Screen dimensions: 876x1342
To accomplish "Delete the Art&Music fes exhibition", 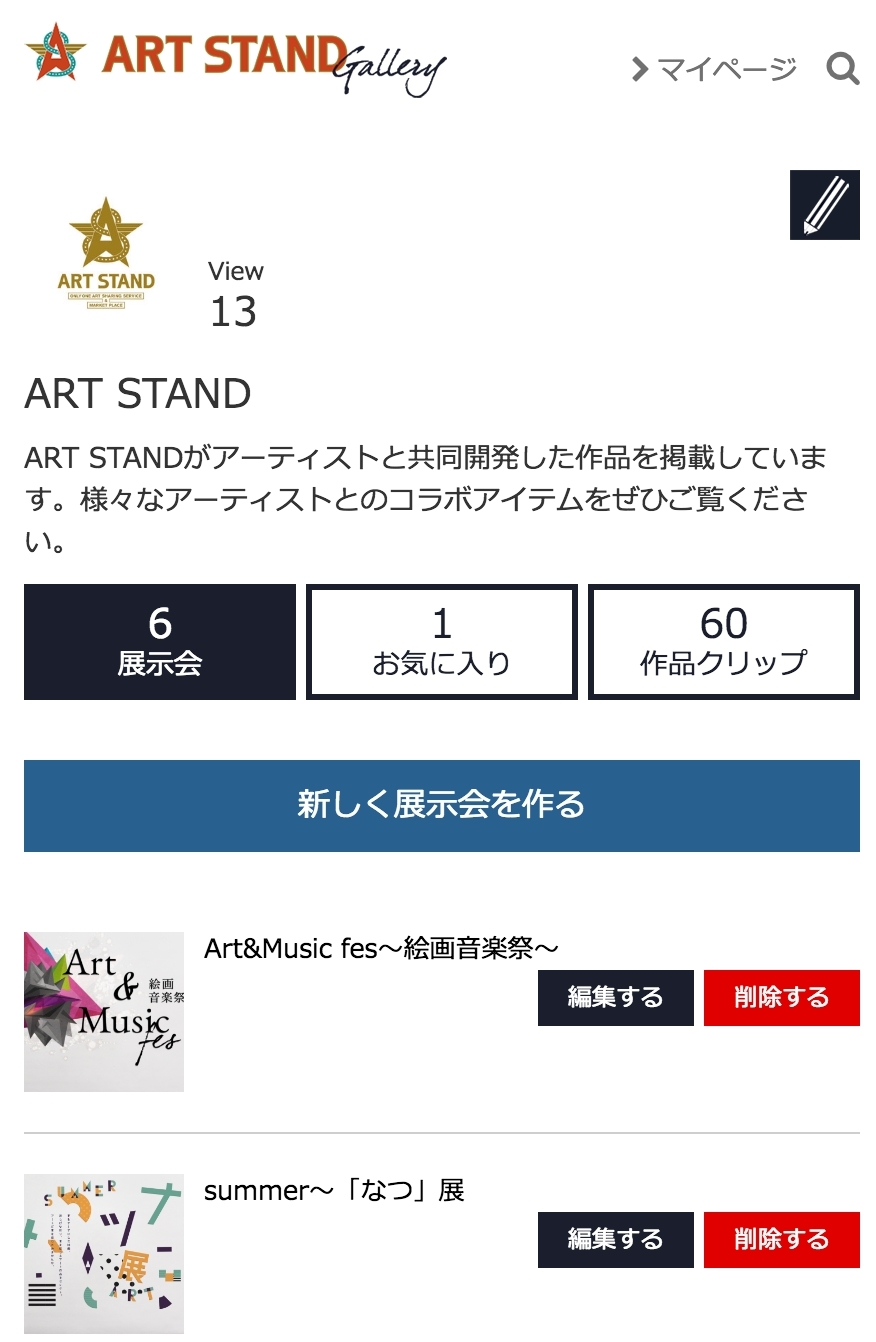I will [781, 997].
